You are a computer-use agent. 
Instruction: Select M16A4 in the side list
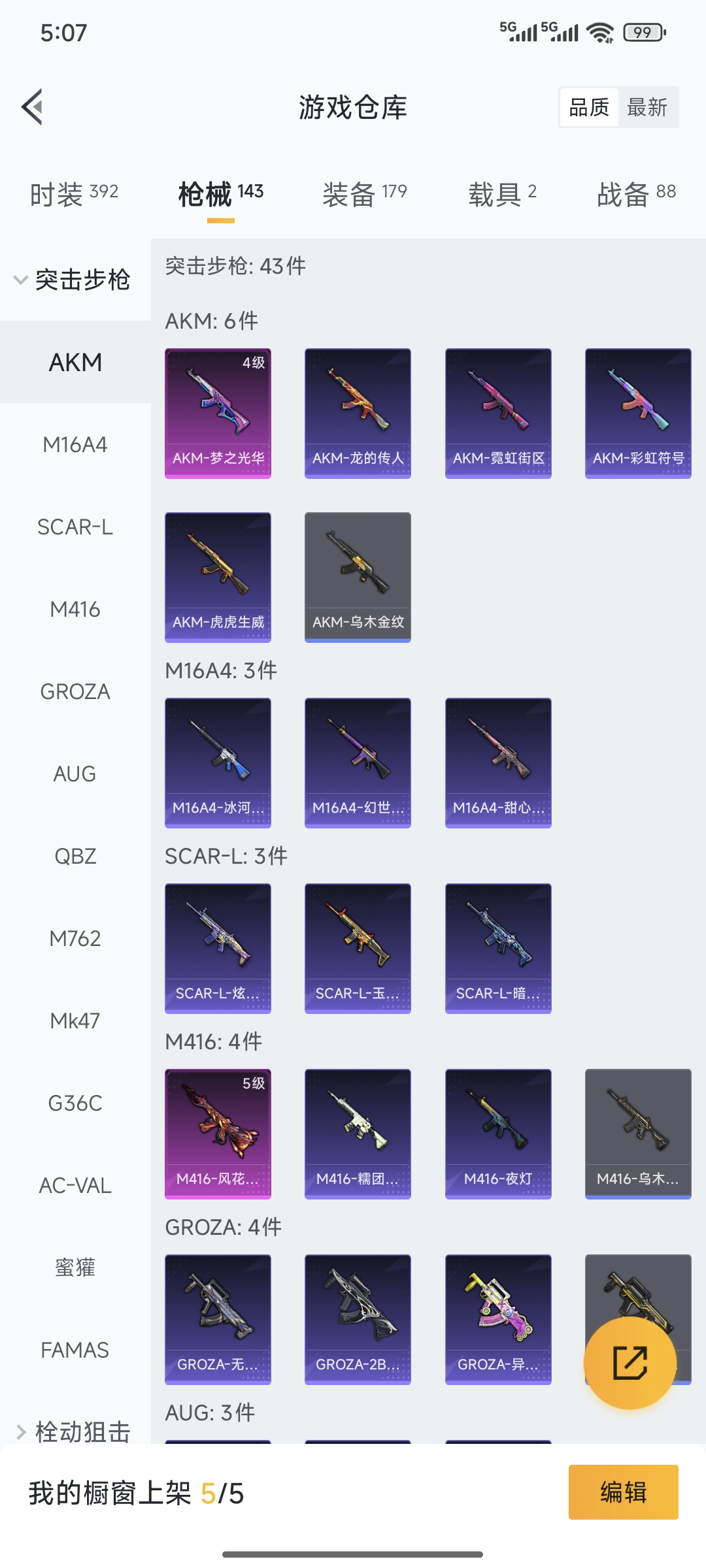click(x=75, y=445)
